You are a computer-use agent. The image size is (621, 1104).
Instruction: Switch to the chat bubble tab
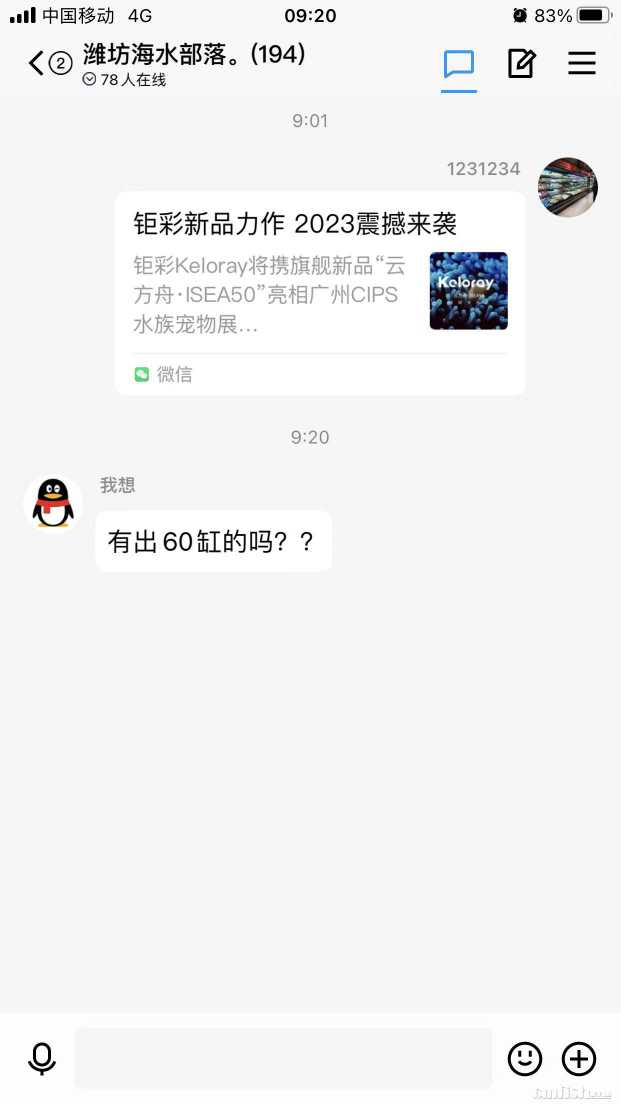[459, 64]
